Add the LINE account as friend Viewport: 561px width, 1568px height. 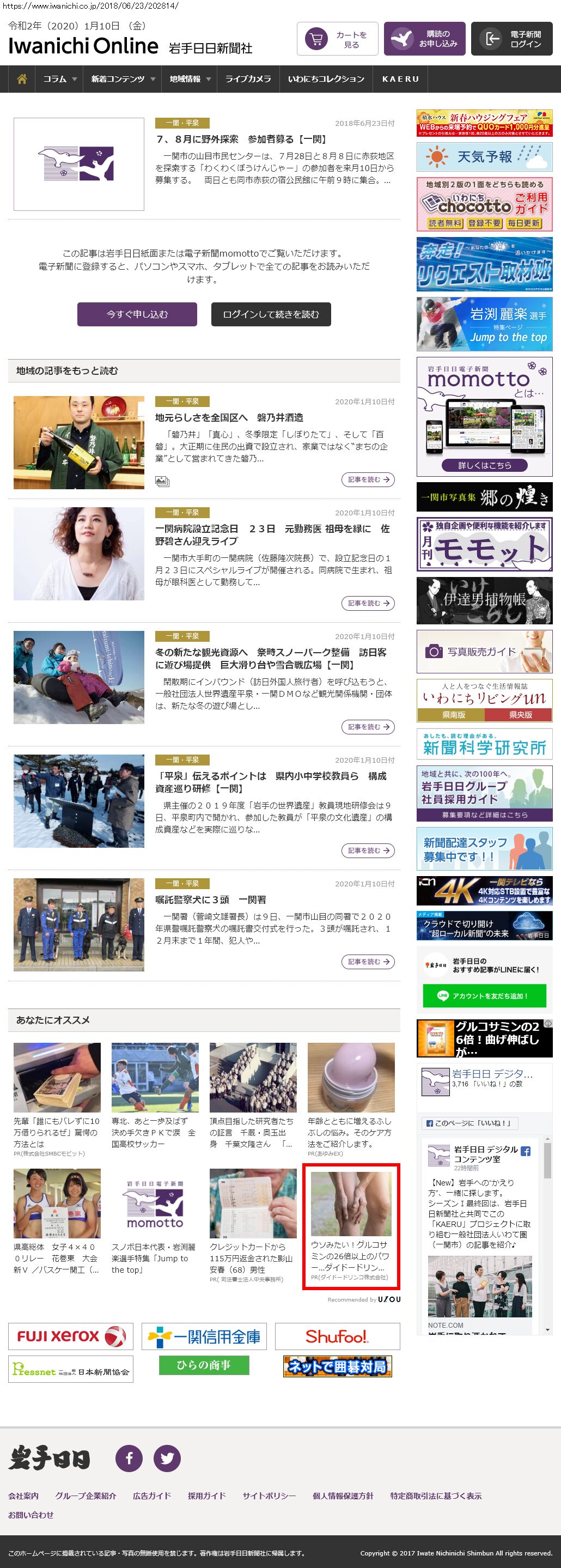(484, 996)
